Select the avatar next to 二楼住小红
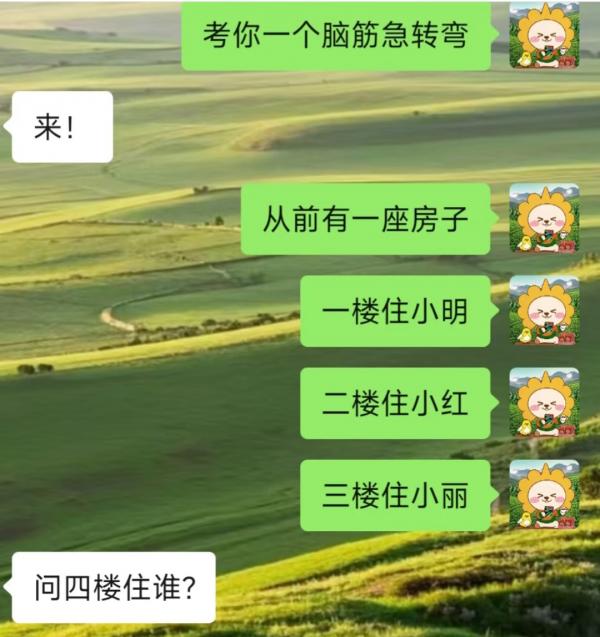The width and height of the screenshot is (600, 637). (544, 402)
